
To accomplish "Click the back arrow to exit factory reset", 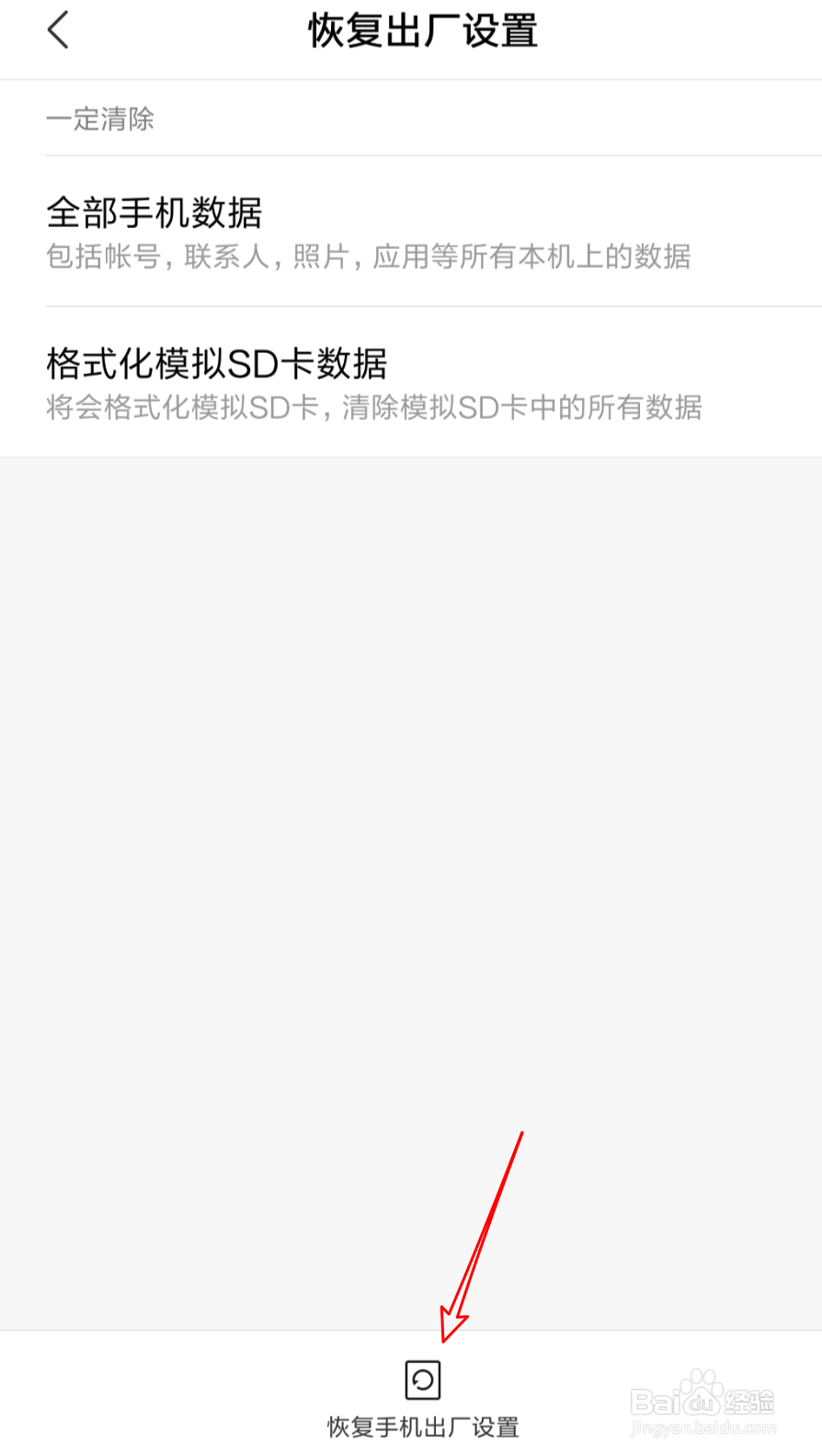I will [x=57, y=29].
